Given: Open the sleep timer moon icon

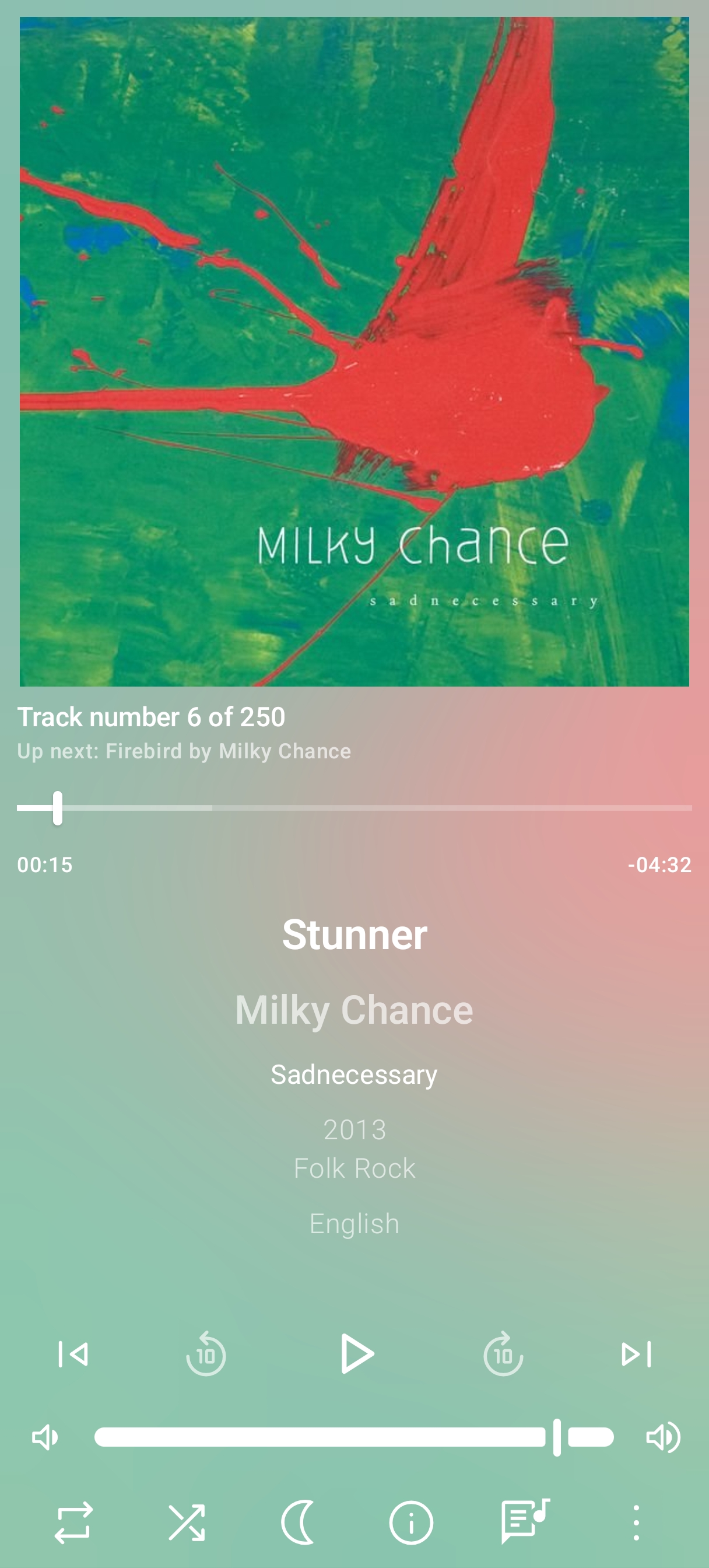Looking at the screenshot, I should pyautogui.click(x=299, y=1522).
